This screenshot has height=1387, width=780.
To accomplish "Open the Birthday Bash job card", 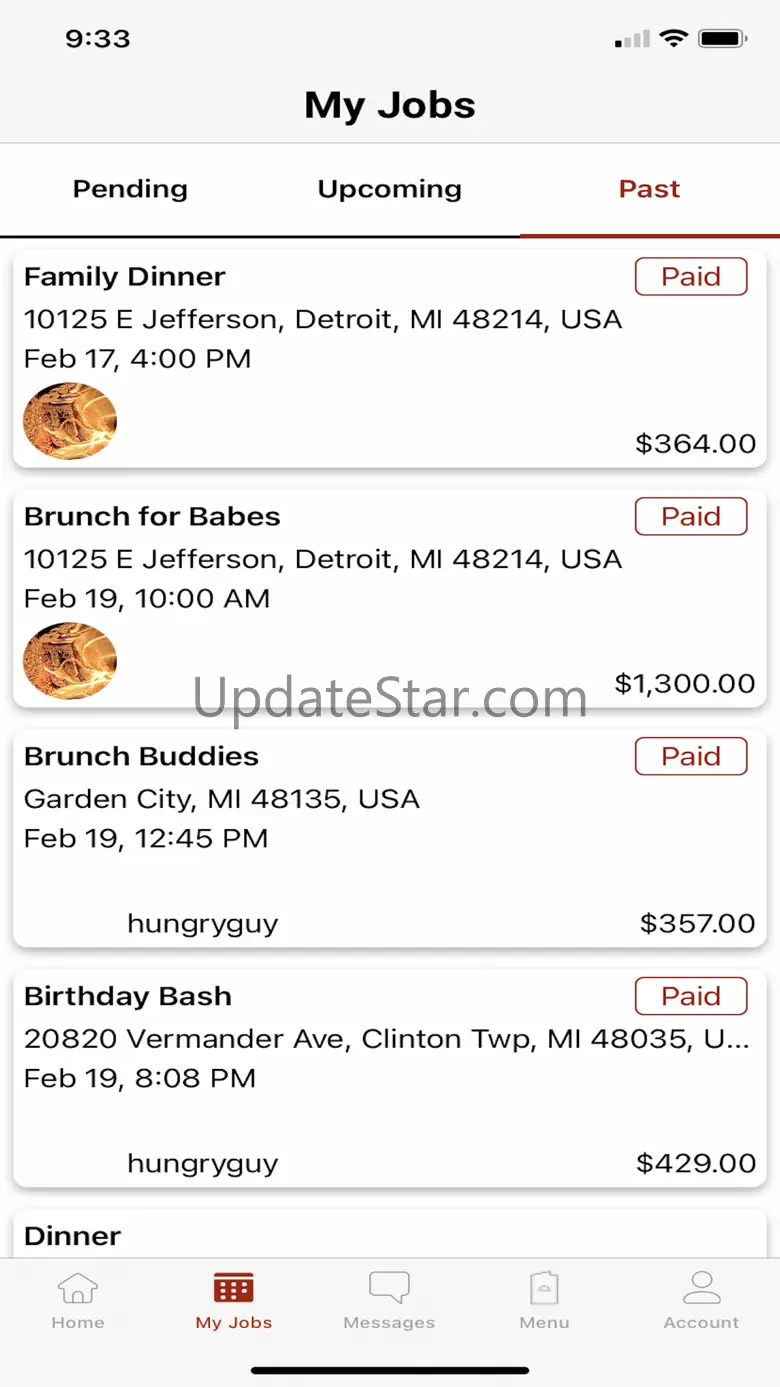I will (x=390, y=1078).
